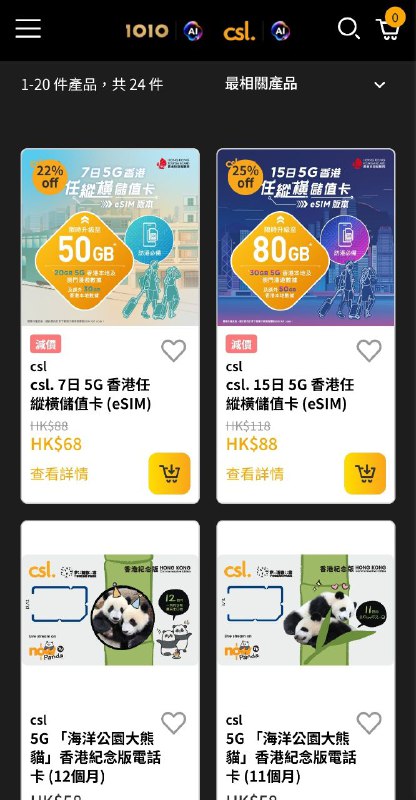
Task: Tap 查看詳情 under the HK$88 card
Action: 255,474
